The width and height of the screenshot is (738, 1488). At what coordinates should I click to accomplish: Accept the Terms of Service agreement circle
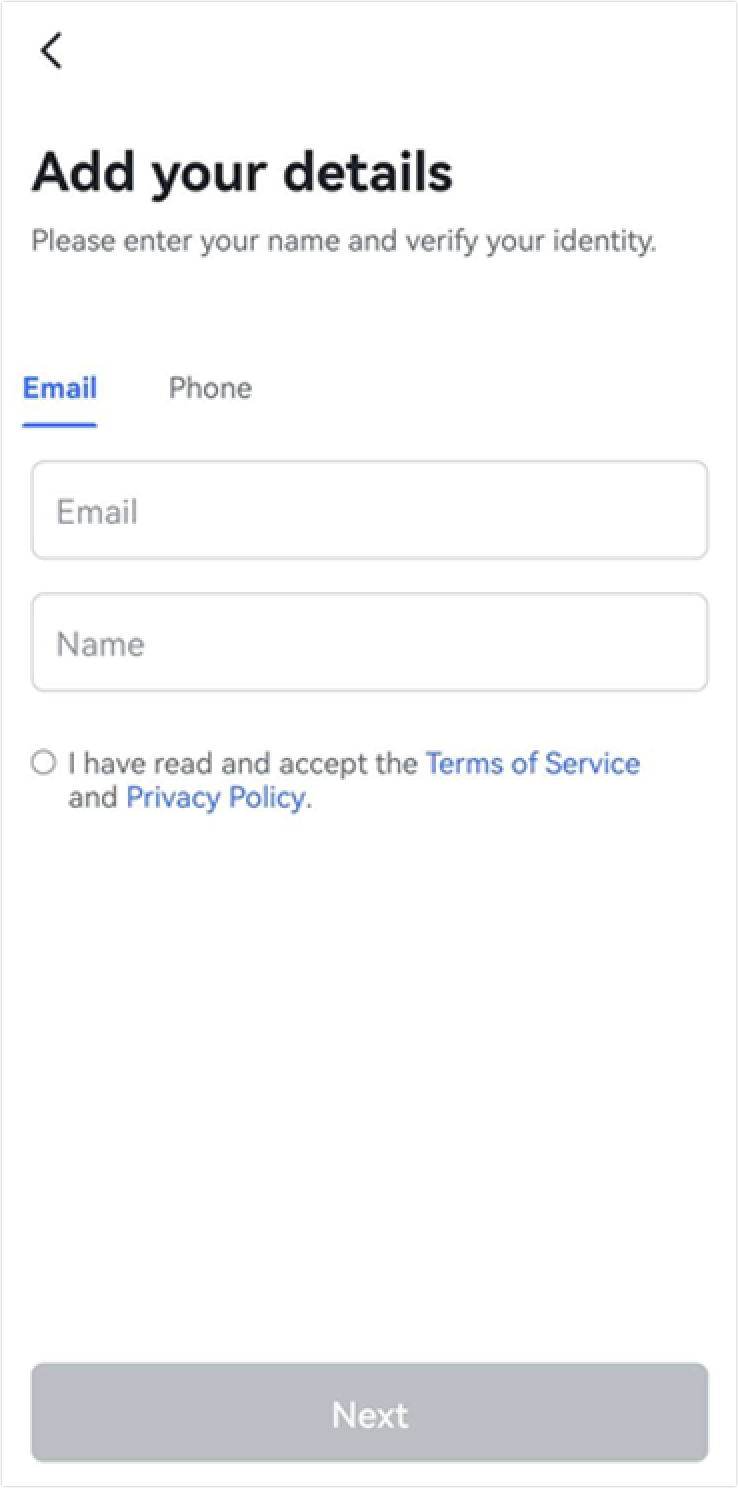point(43,762)
